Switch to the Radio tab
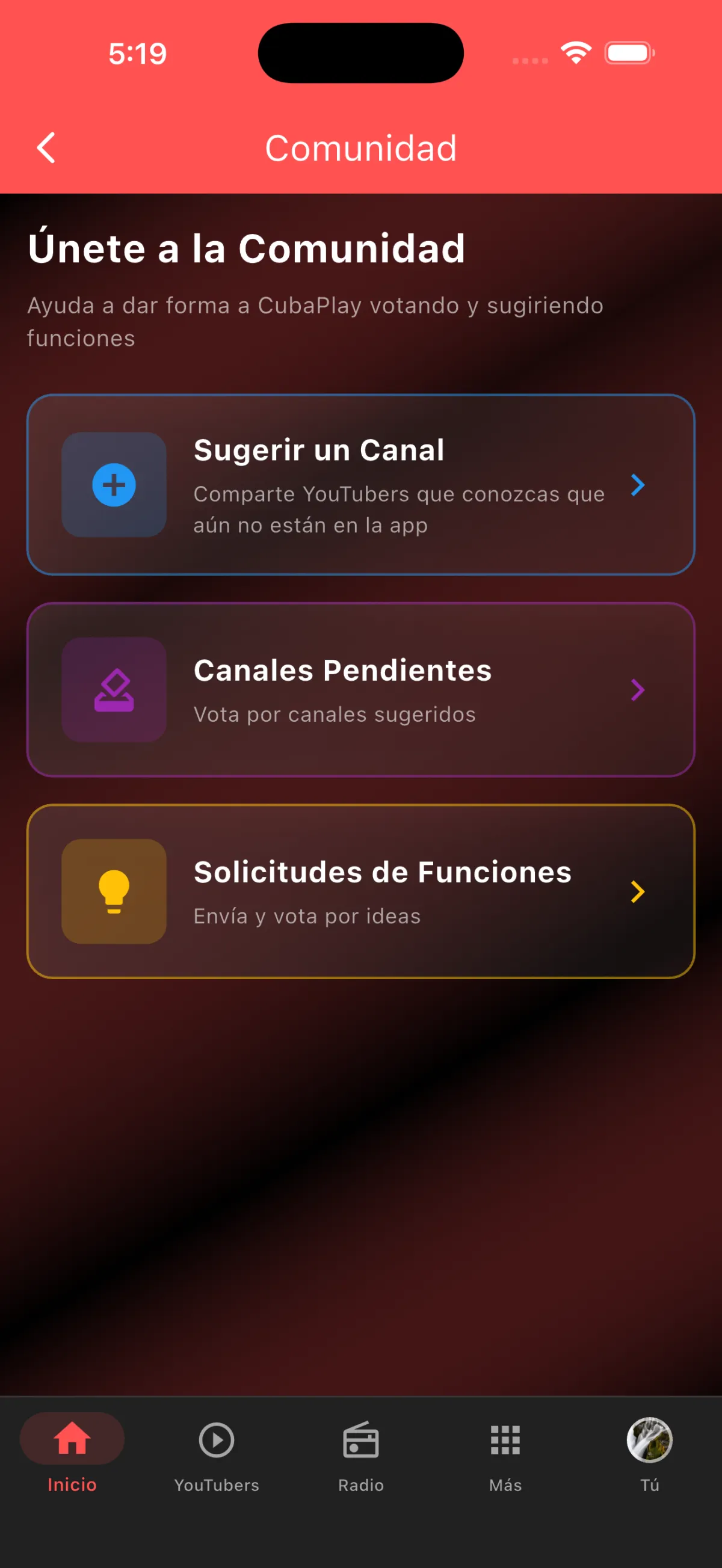 tap(360, 1453)
